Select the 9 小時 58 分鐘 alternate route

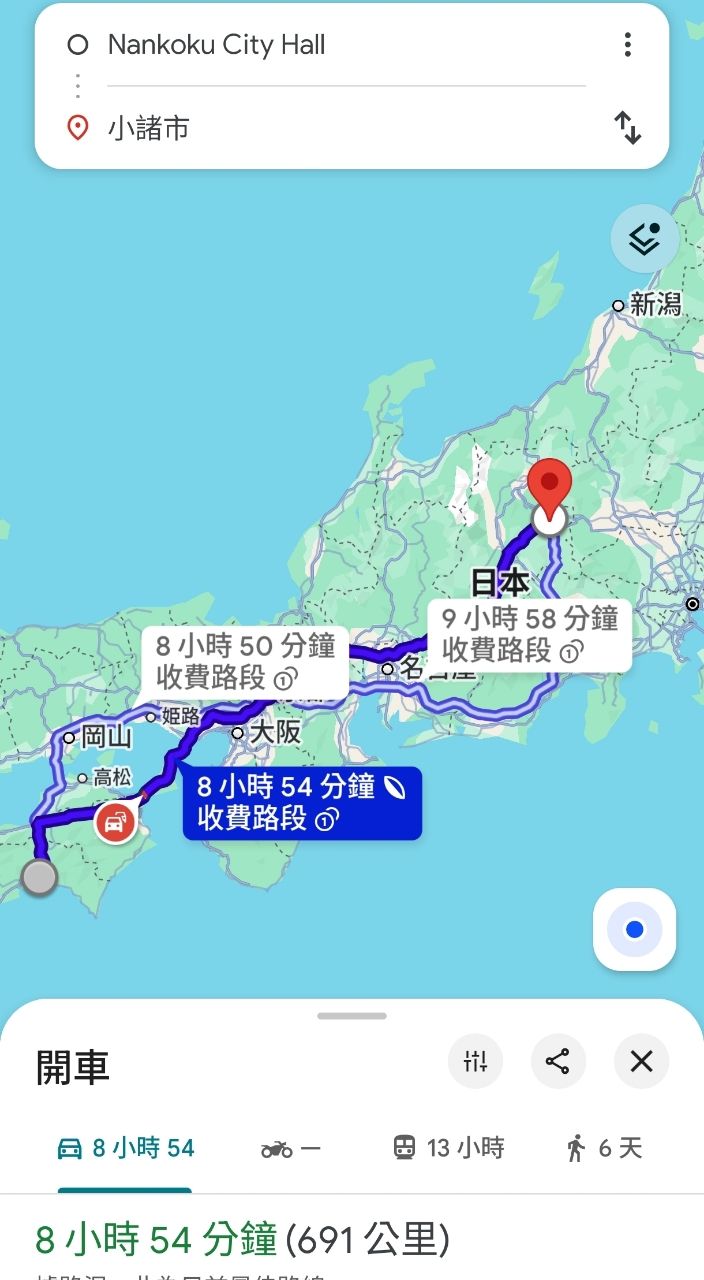coord(530,635)
